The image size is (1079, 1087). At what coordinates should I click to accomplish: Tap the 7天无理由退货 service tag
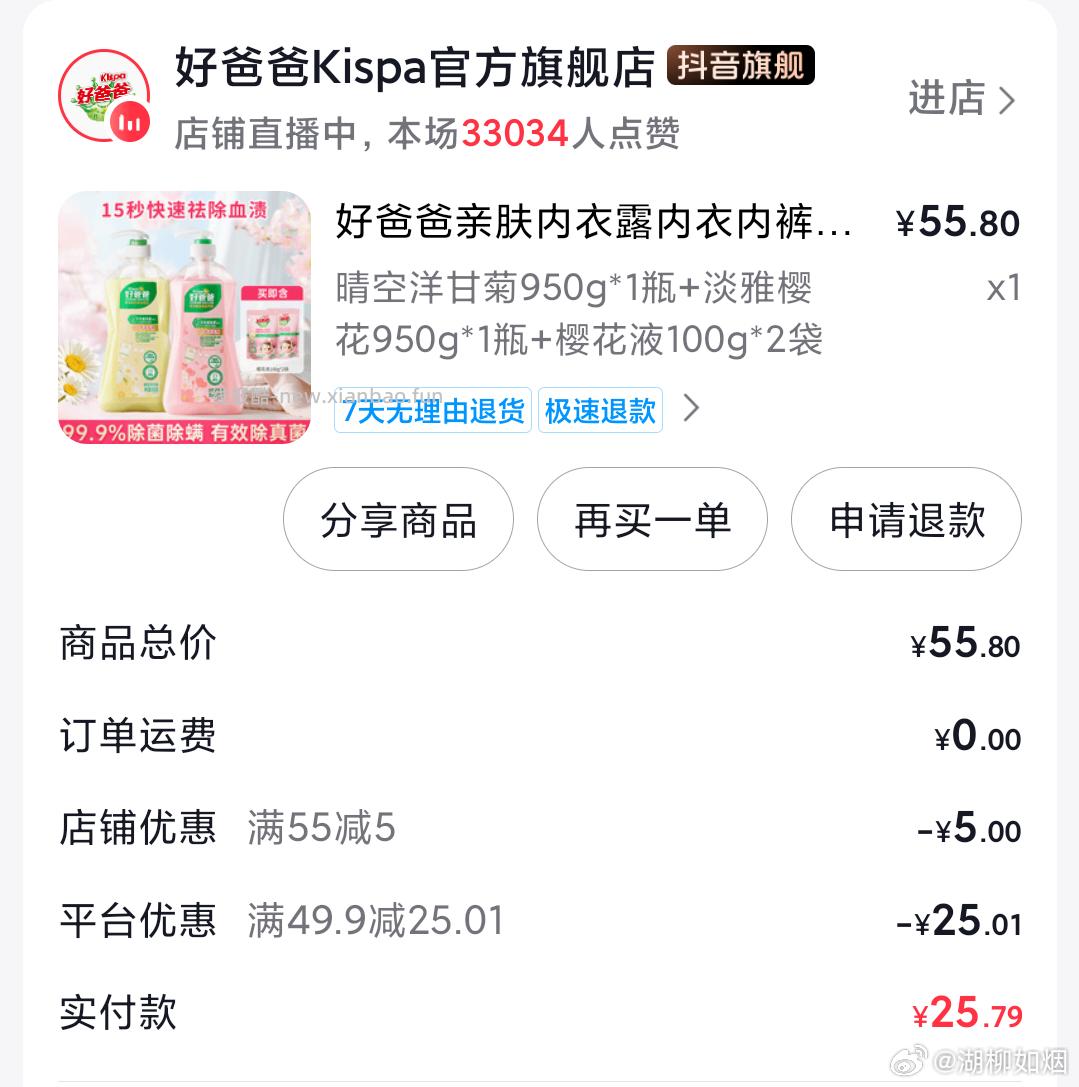[x=432, y=410]
